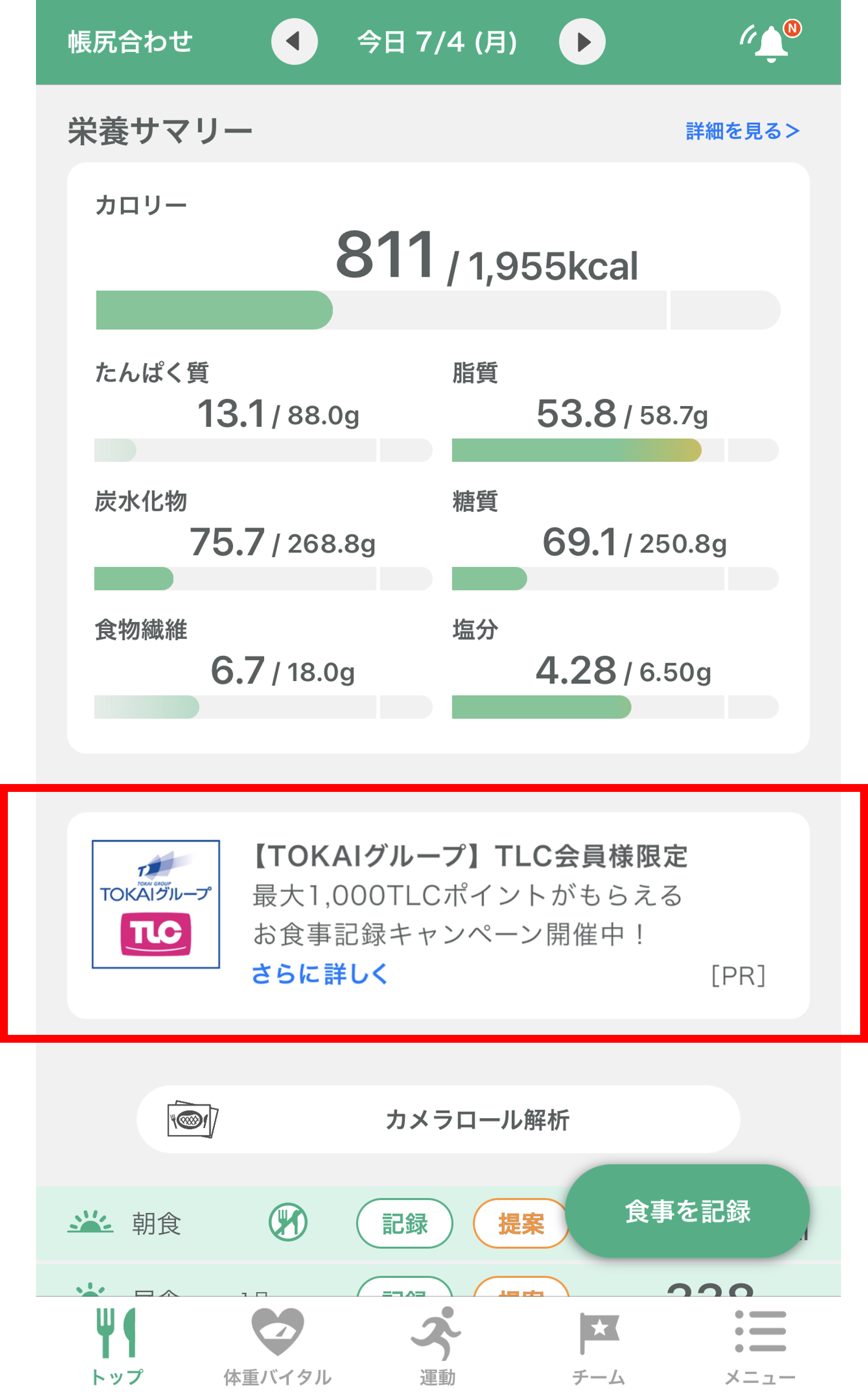Viewport: 868px width, 1392px height.
Task: Switch to the チーム tab
Action: click(598, 1344)
